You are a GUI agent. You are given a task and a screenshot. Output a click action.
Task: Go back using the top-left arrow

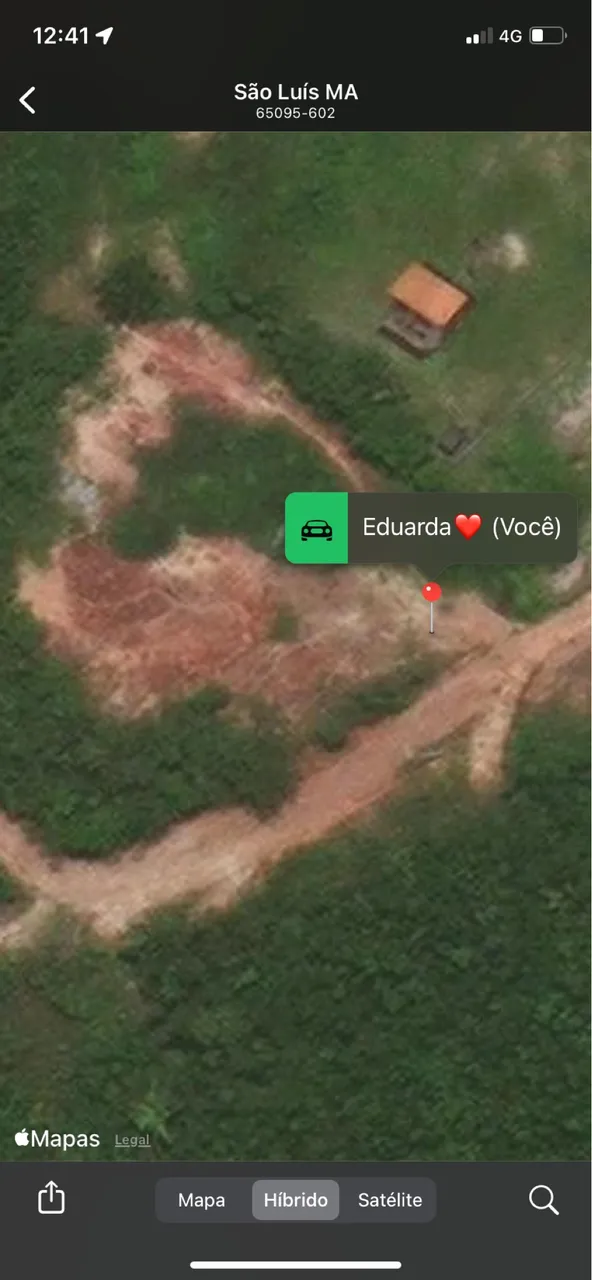point(28,100)
